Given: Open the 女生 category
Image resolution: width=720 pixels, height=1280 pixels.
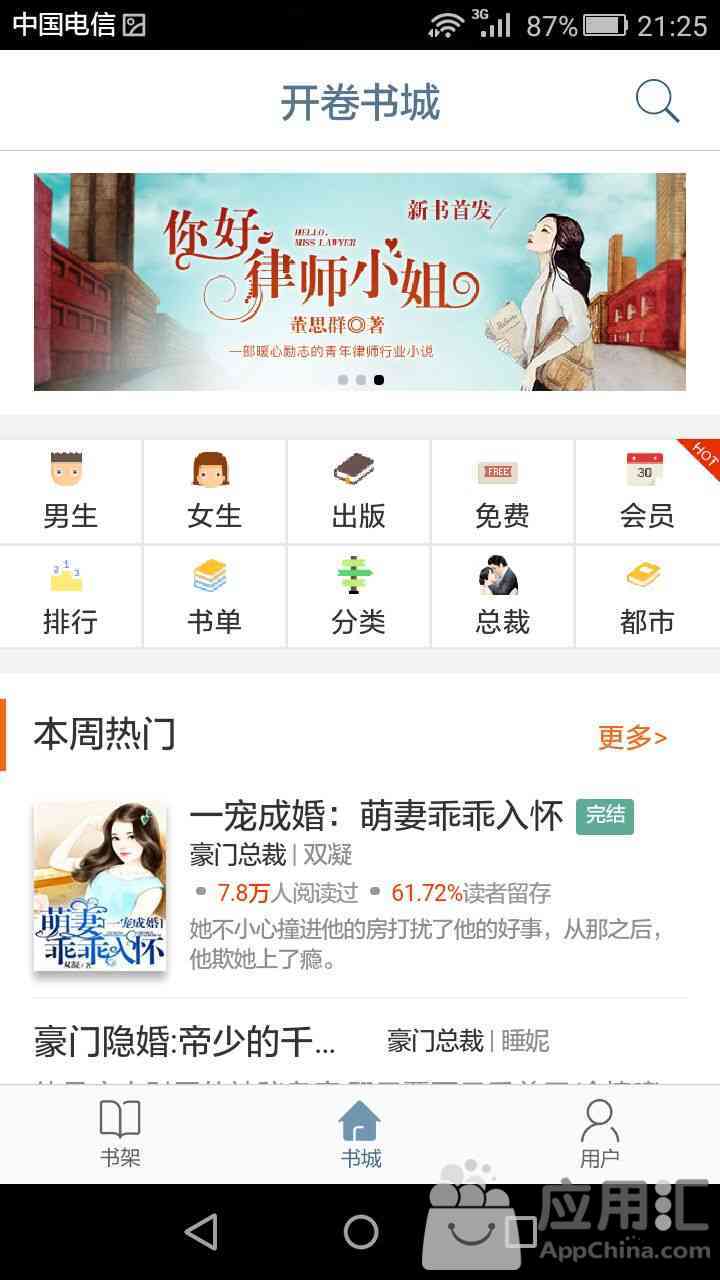Looking at the screenshot, I should point(215,491).
